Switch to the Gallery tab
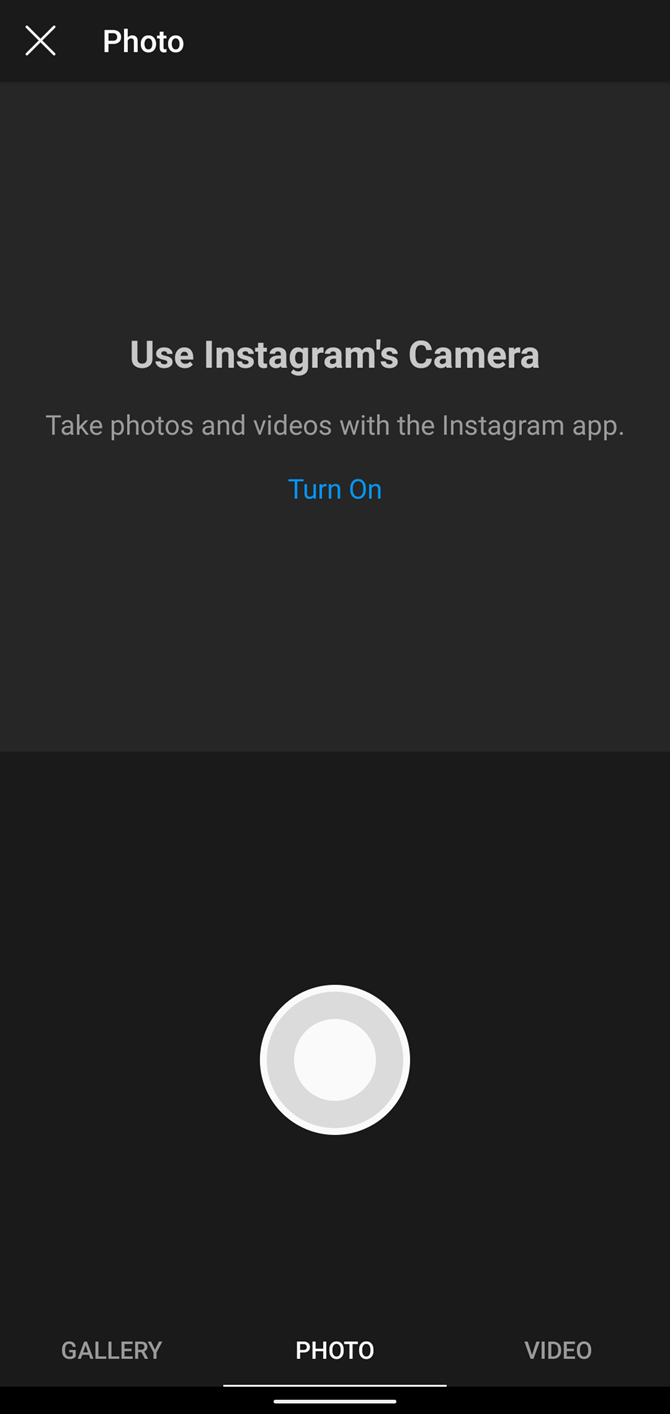This screenshot has width=670, height=1414. click(111, 1350)
